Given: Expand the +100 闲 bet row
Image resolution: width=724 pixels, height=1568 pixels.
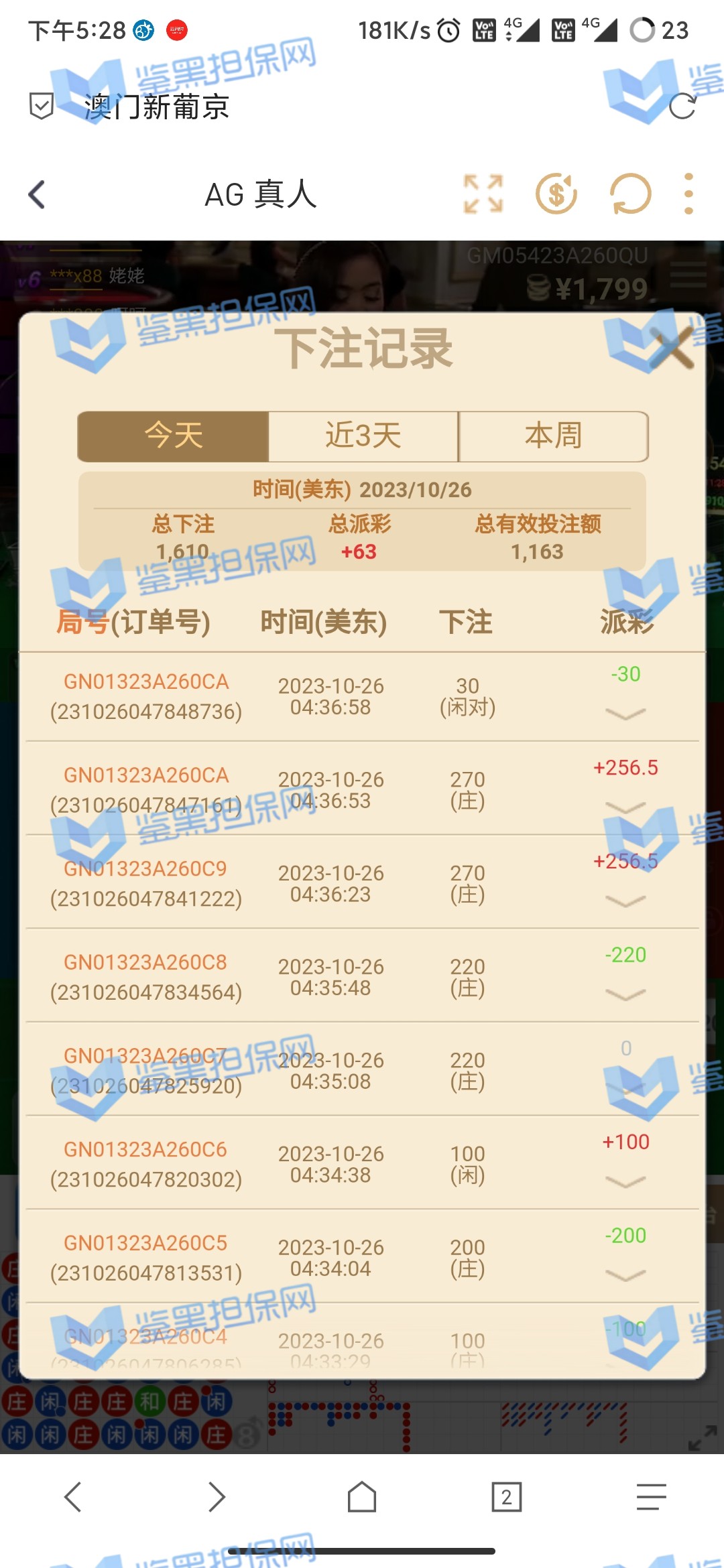Looking at the screenshot, I should (625, 1181).
